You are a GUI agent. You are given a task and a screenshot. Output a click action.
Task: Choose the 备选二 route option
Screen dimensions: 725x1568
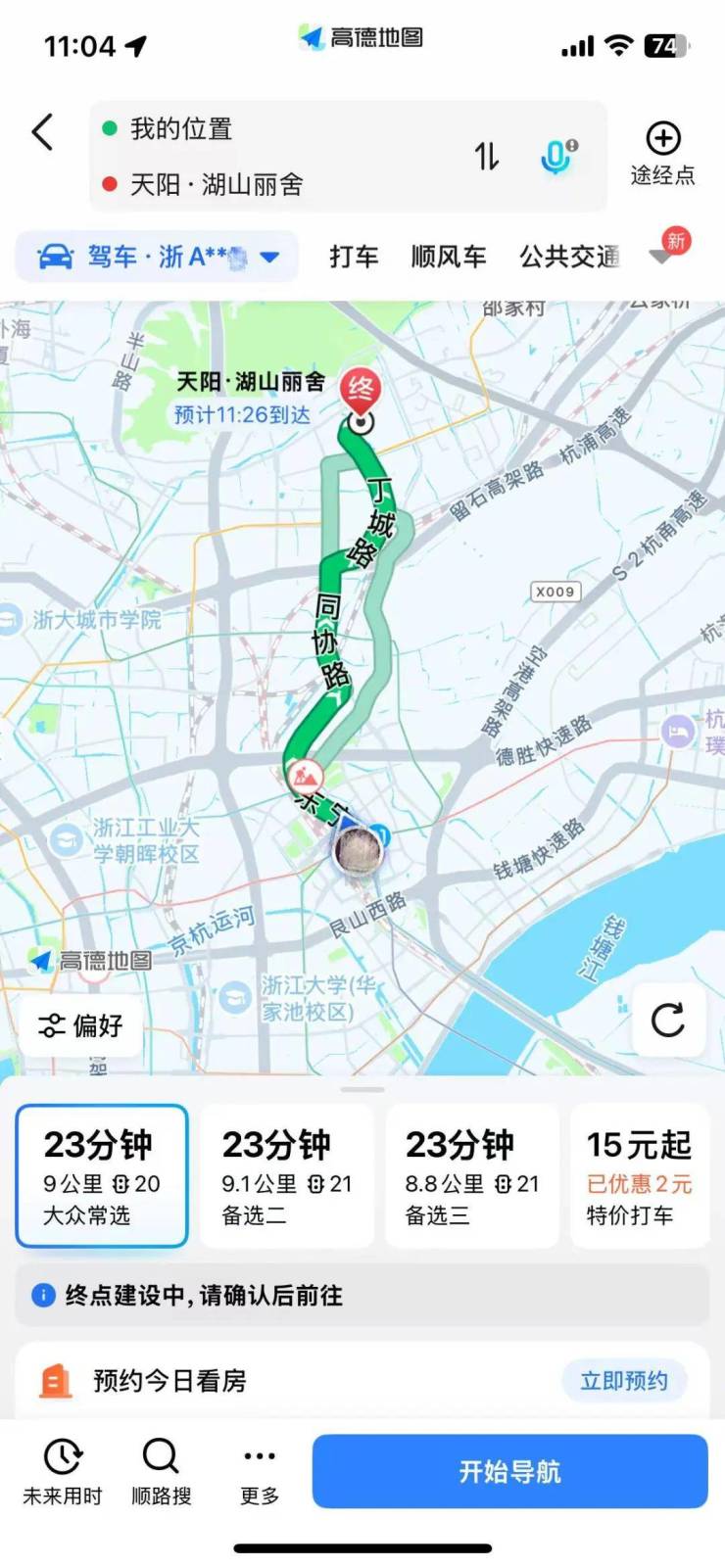(286, 1176)
